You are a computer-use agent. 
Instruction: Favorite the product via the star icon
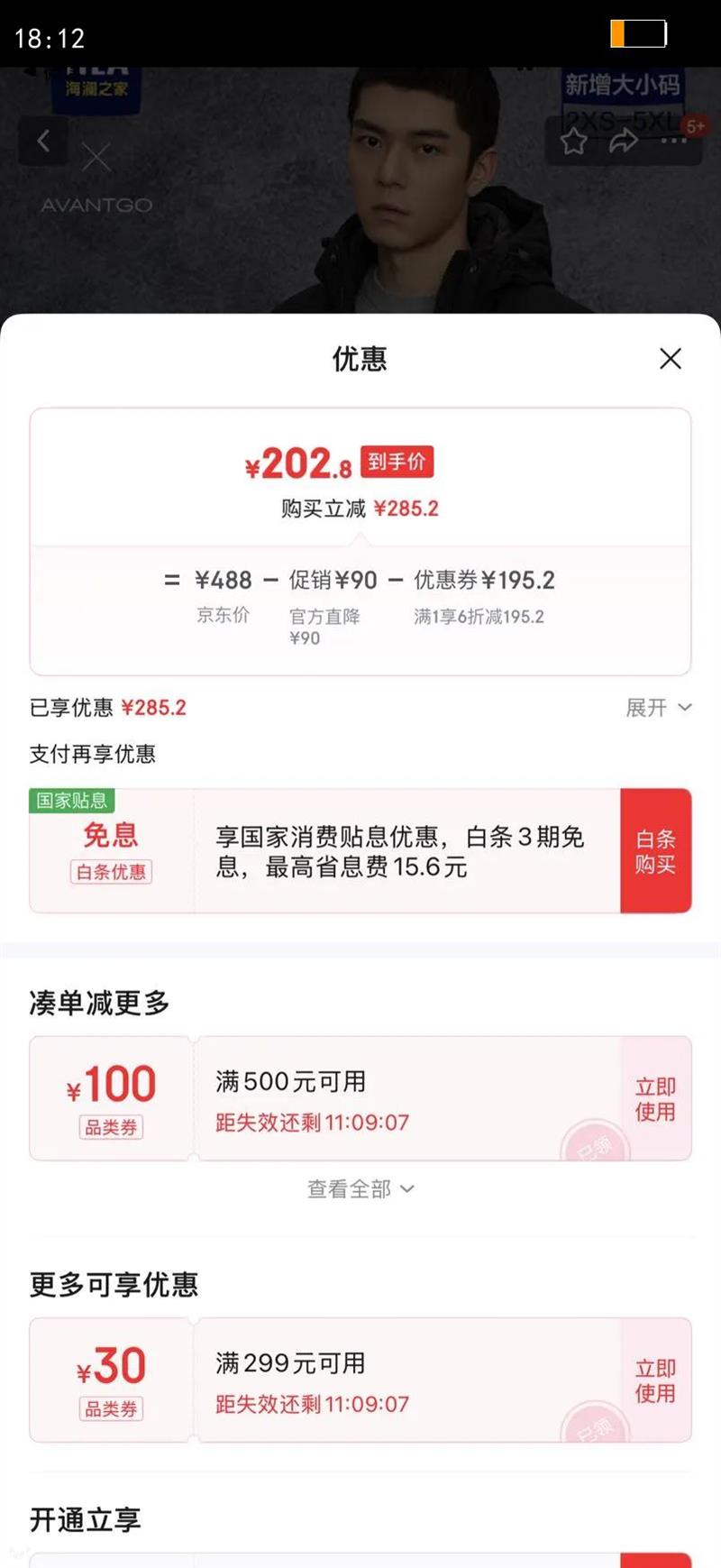pyautogui.click(x=573, y=142)
